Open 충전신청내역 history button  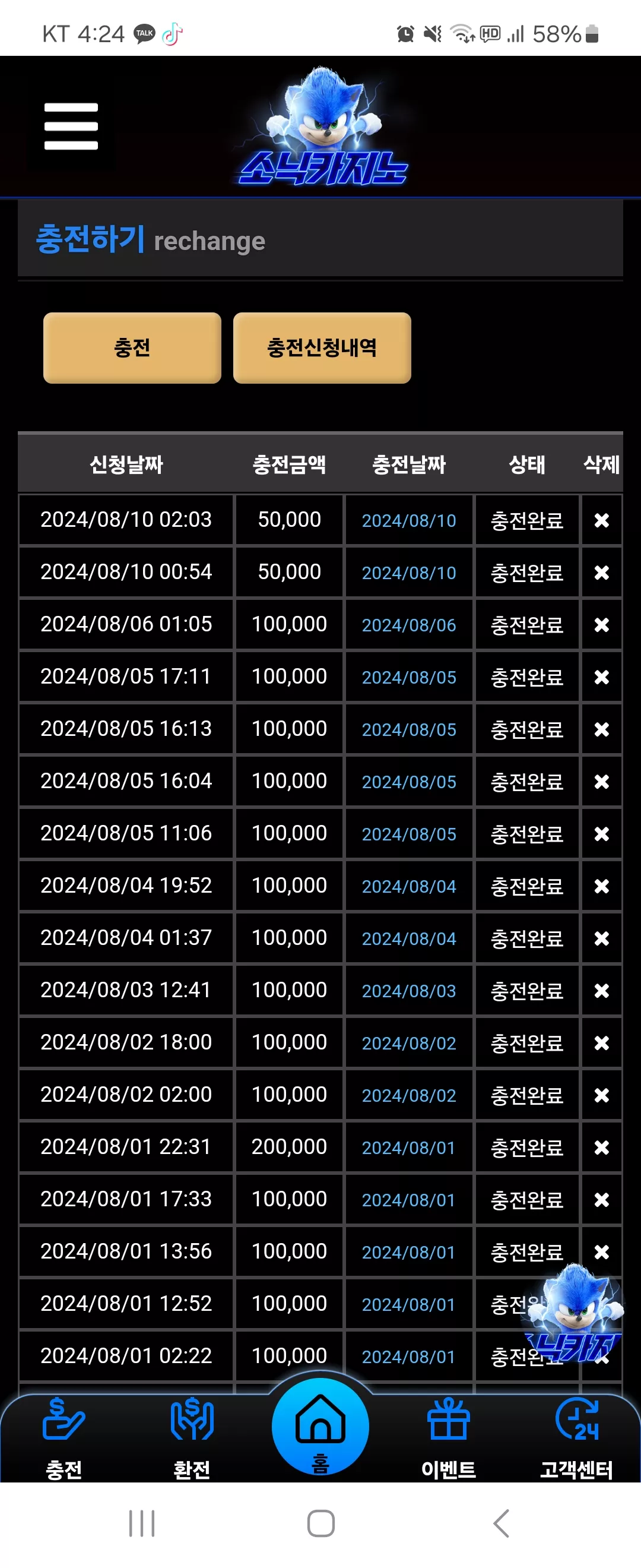coord(322,347)
